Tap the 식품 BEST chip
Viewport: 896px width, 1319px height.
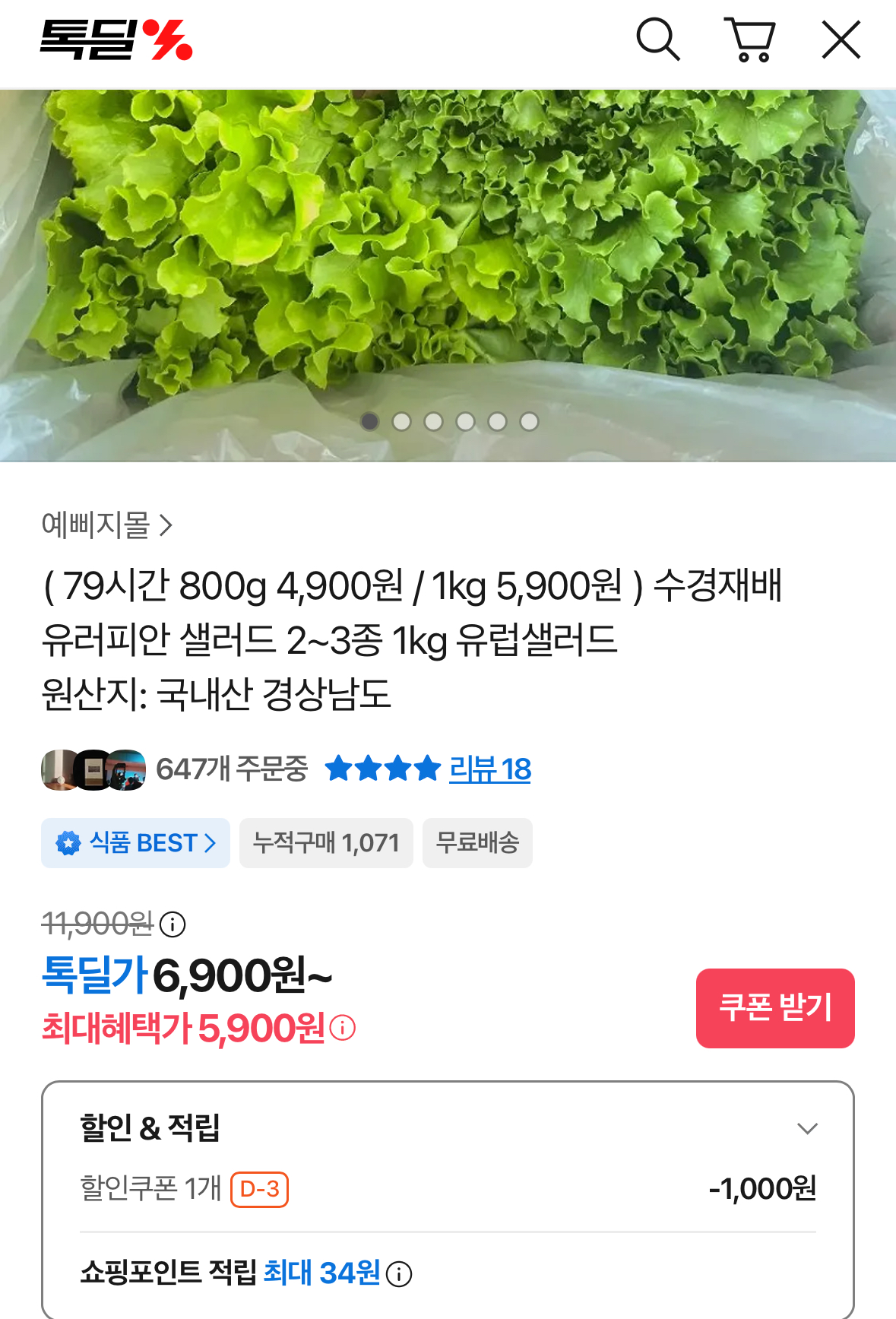pyautogui.click(x=136, y=843)
